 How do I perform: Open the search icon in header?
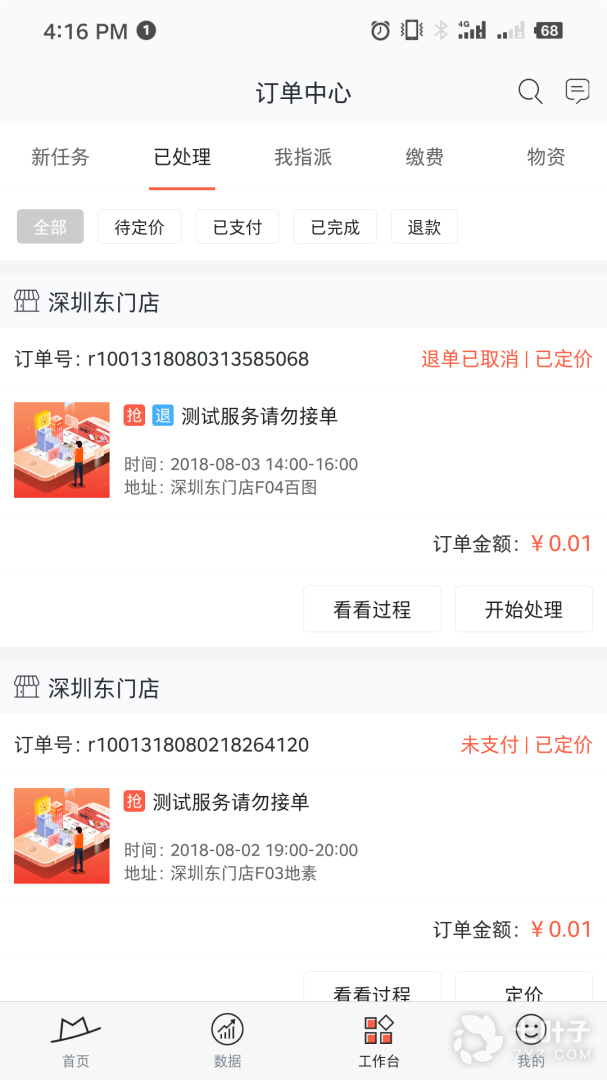click(530, 92)
